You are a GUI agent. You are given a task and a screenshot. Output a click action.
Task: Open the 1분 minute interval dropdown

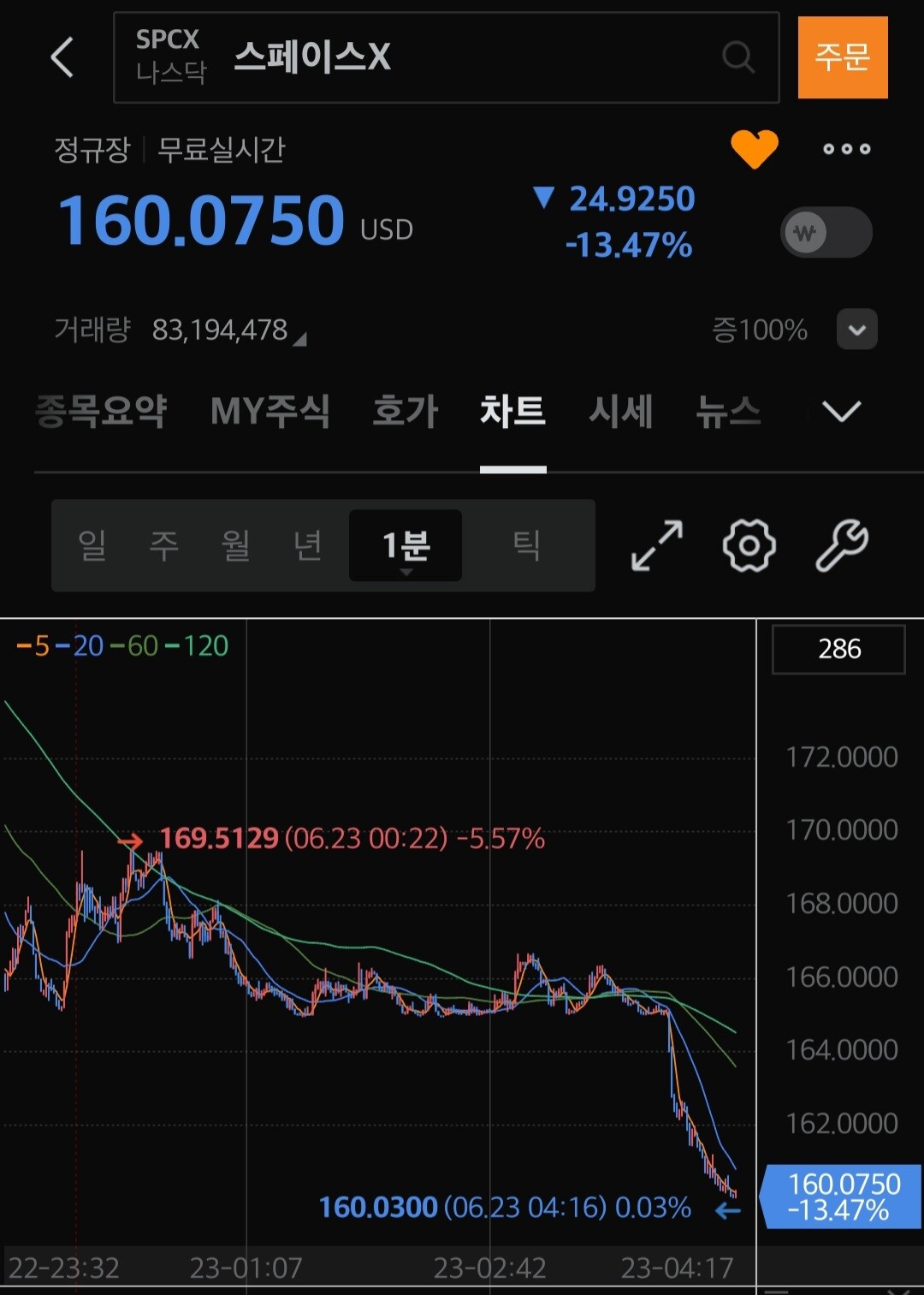click(x=406, y=546)
